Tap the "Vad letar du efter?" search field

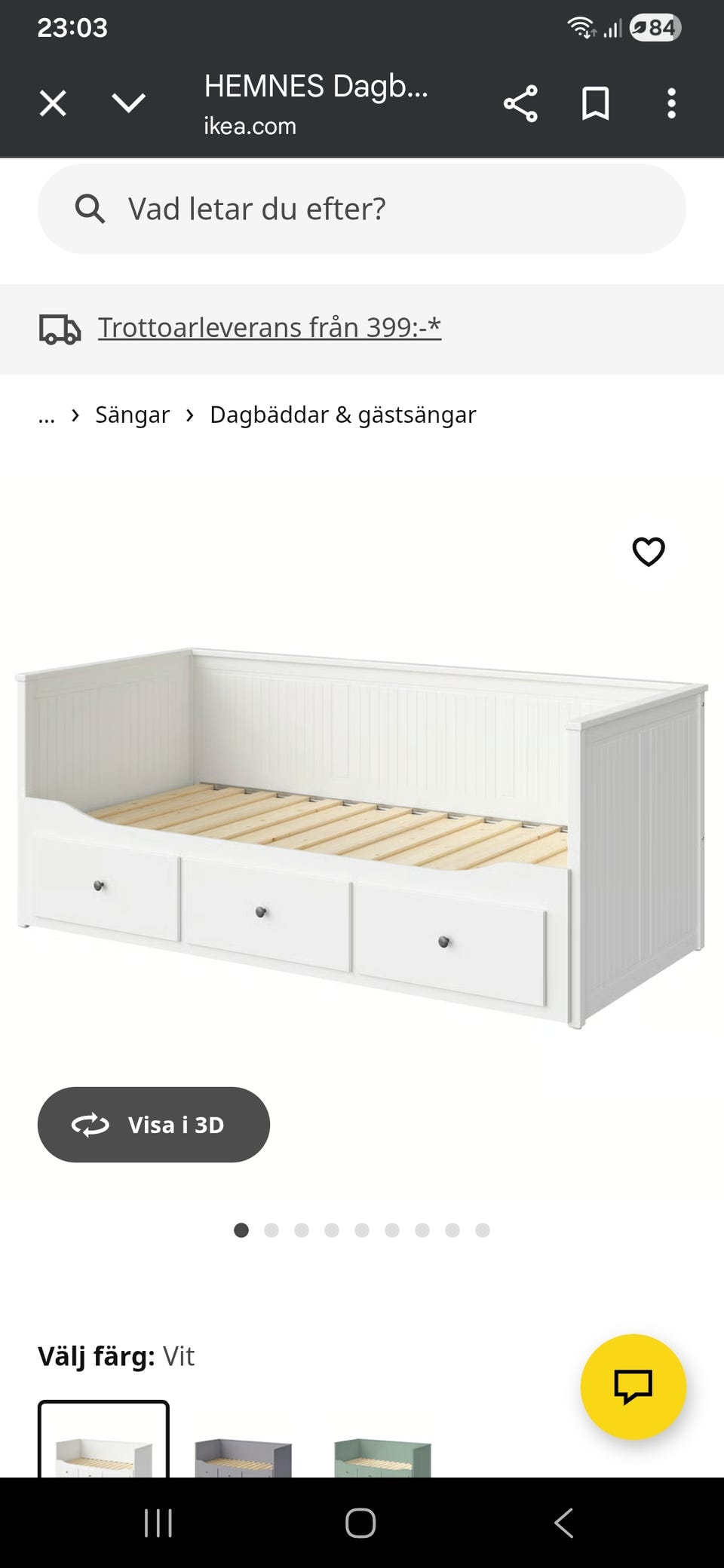(362, 209)
